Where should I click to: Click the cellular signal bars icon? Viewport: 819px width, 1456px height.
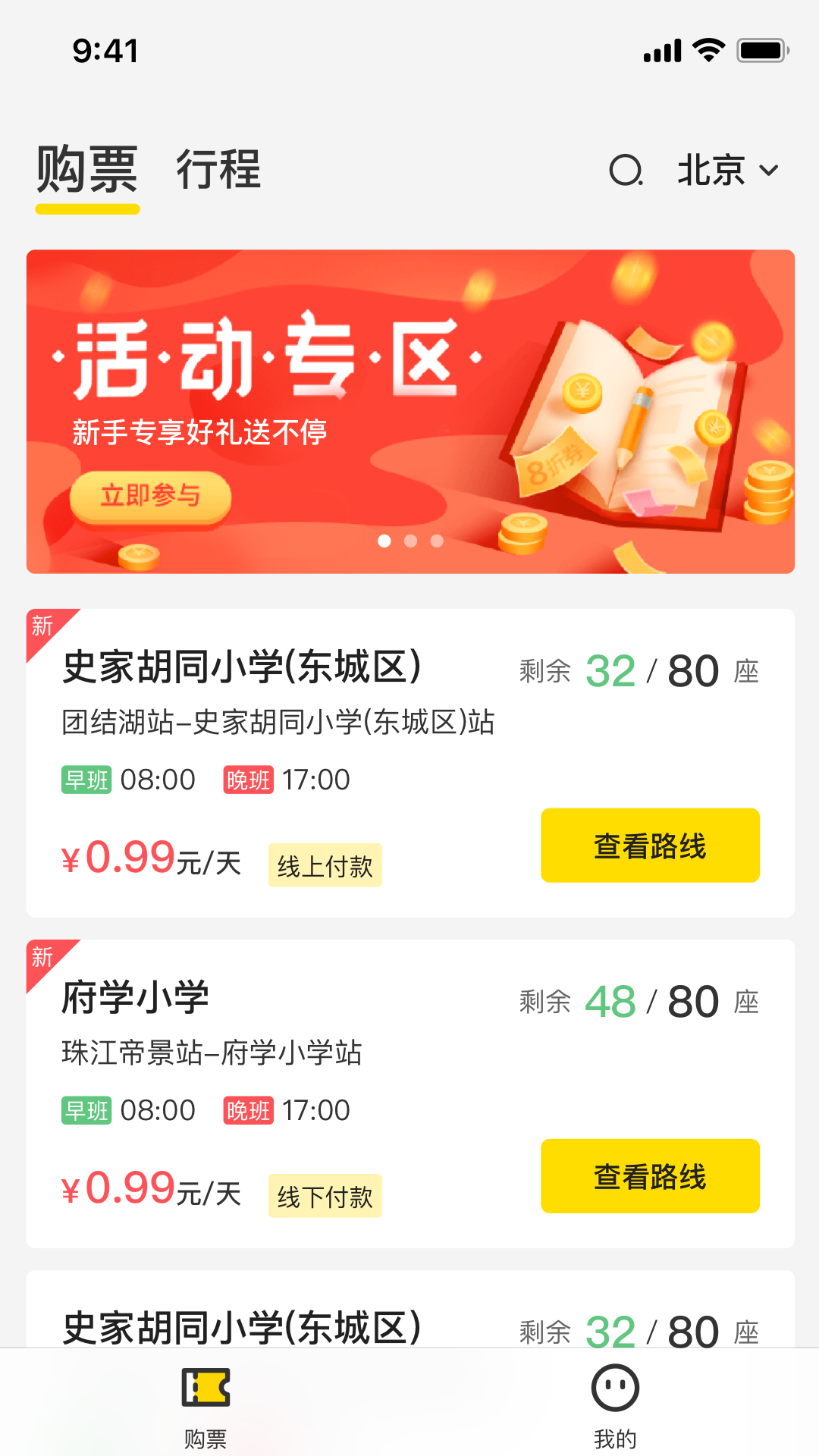(x=661, y=50)
